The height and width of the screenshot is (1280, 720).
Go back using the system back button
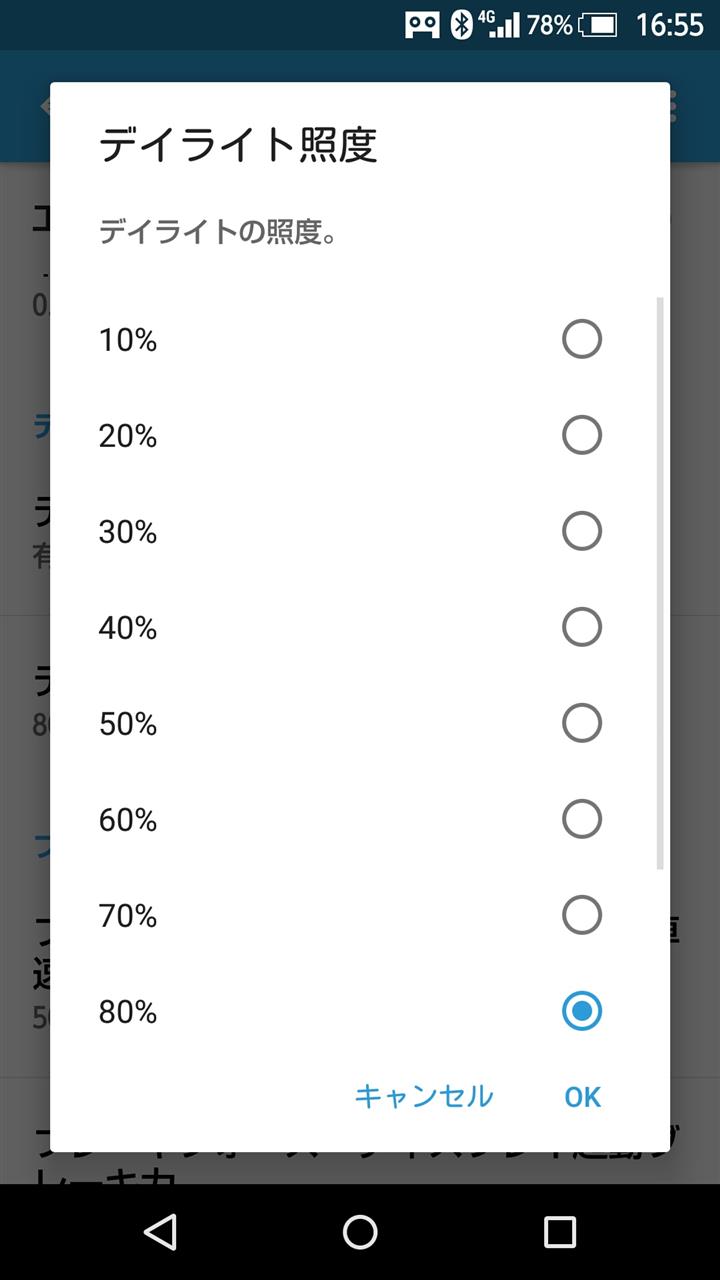coord(160,1232)
